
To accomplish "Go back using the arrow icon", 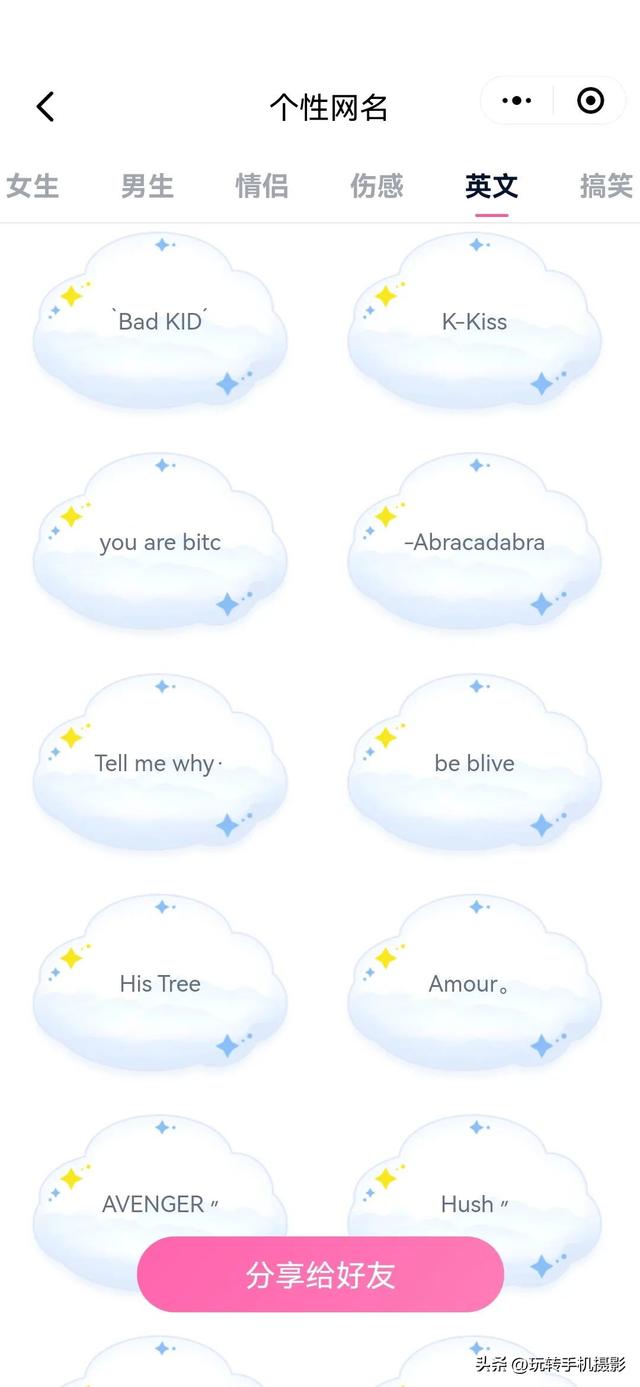I will (45, 106).
